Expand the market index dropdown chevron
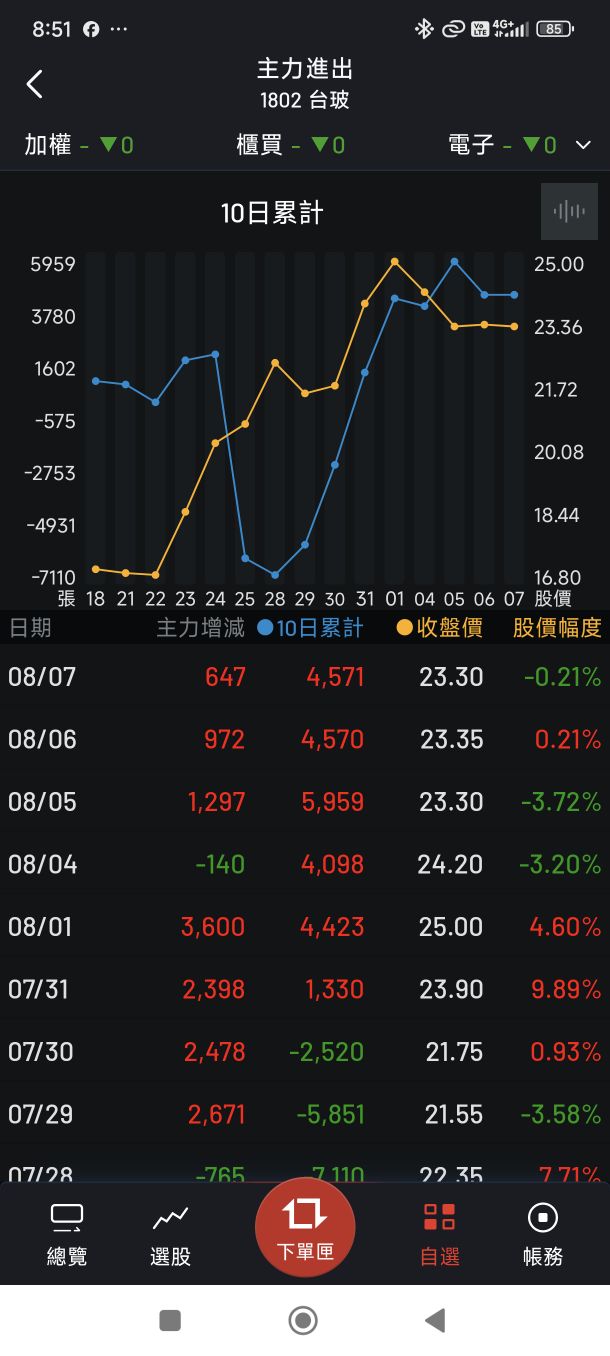 pos(584,146)
